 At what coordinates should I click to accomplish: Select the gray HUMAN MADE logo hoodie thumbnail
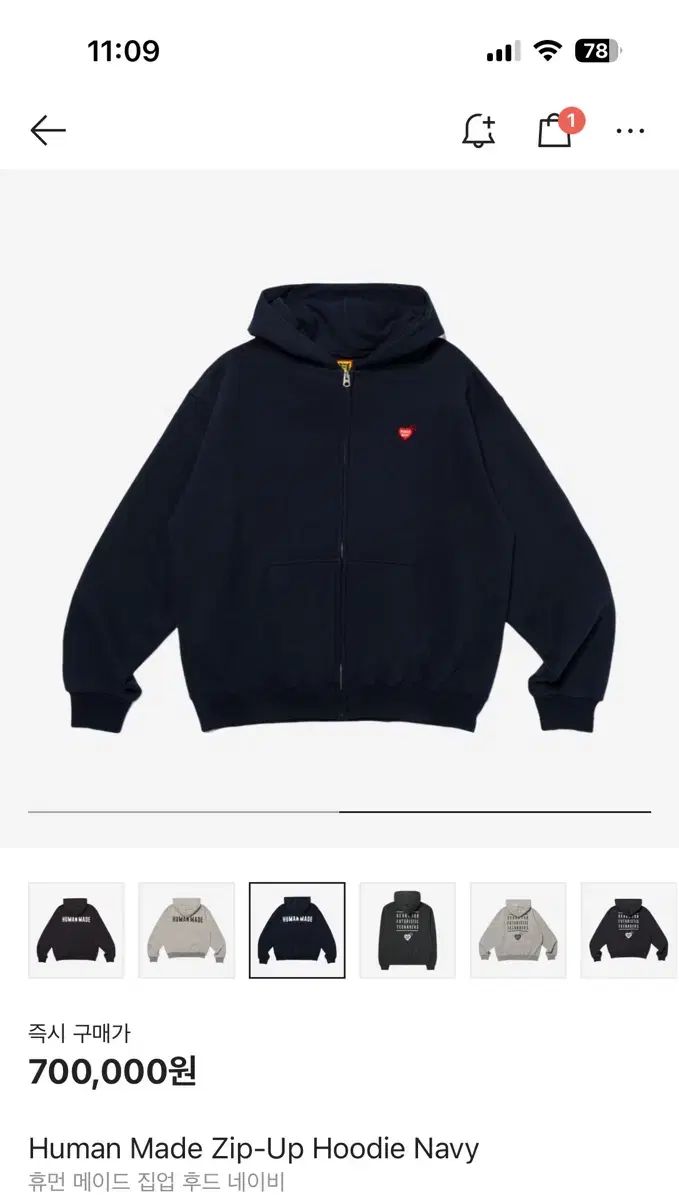pyautogui.click(x=186, y=930)
